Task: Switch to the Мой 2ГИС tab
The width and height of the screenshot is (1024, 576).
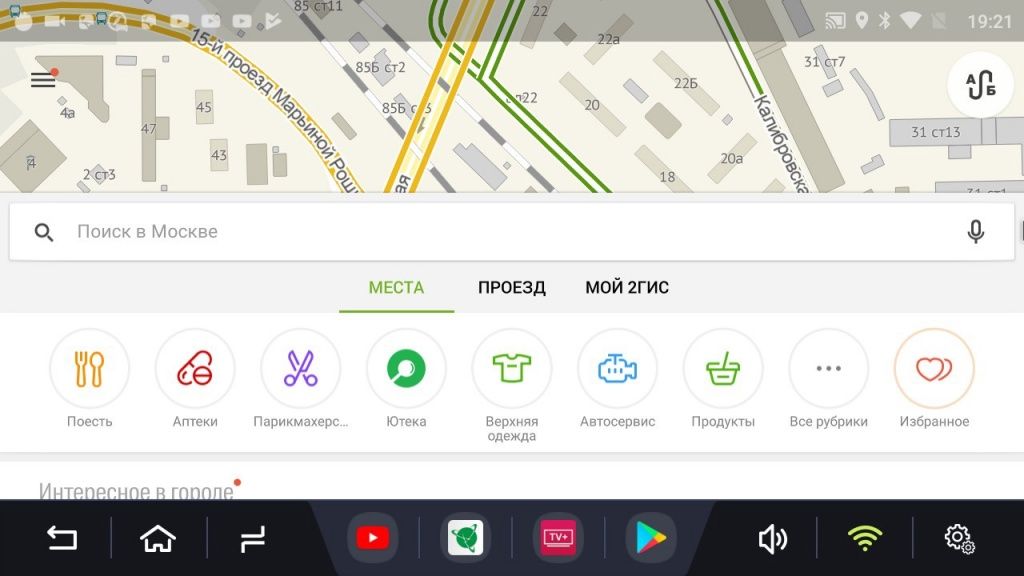Action: click(x=627, y=288)
